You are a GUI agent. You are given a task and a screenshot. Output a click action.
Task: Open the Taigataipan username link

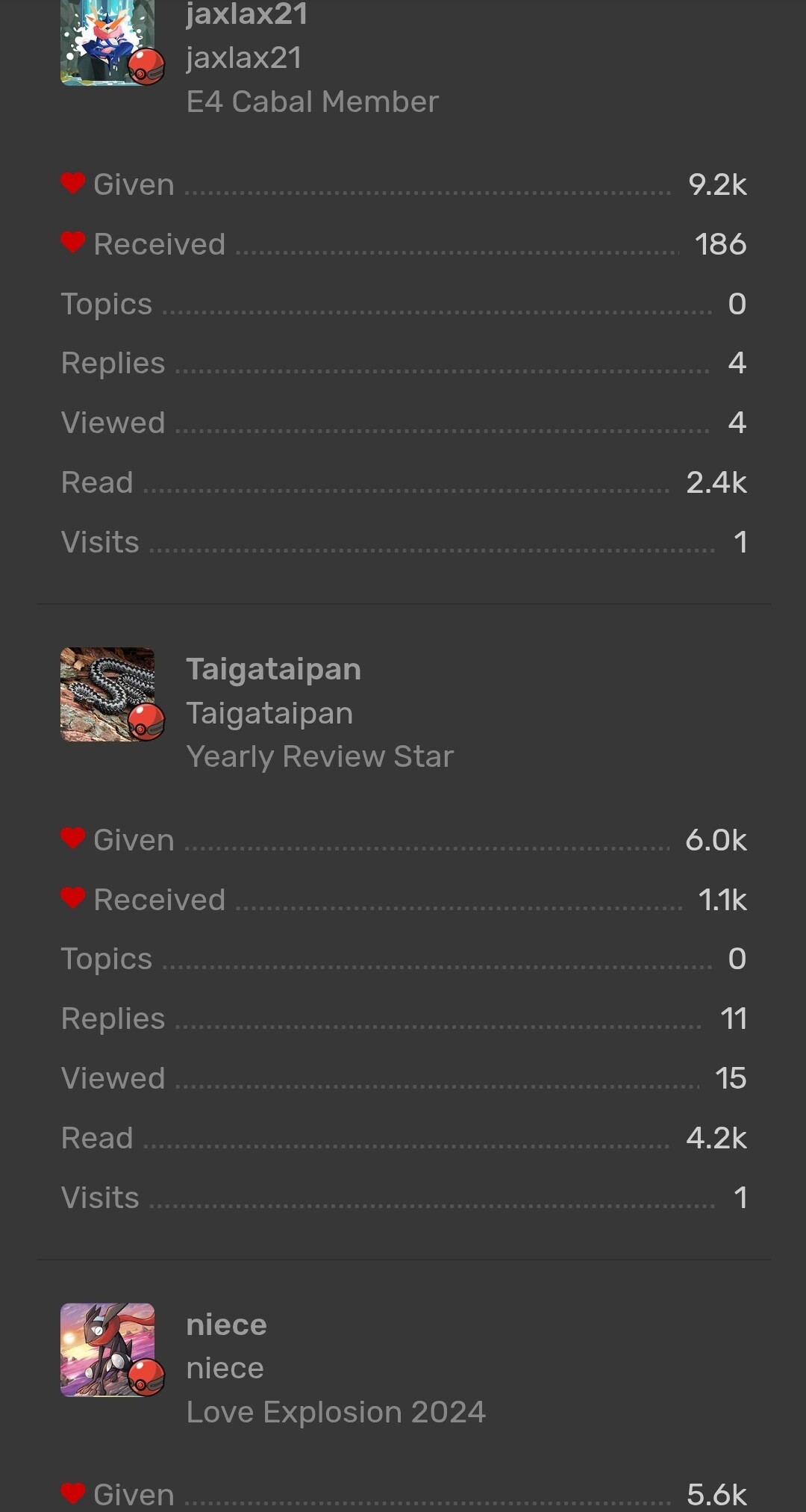coord(273,669)
